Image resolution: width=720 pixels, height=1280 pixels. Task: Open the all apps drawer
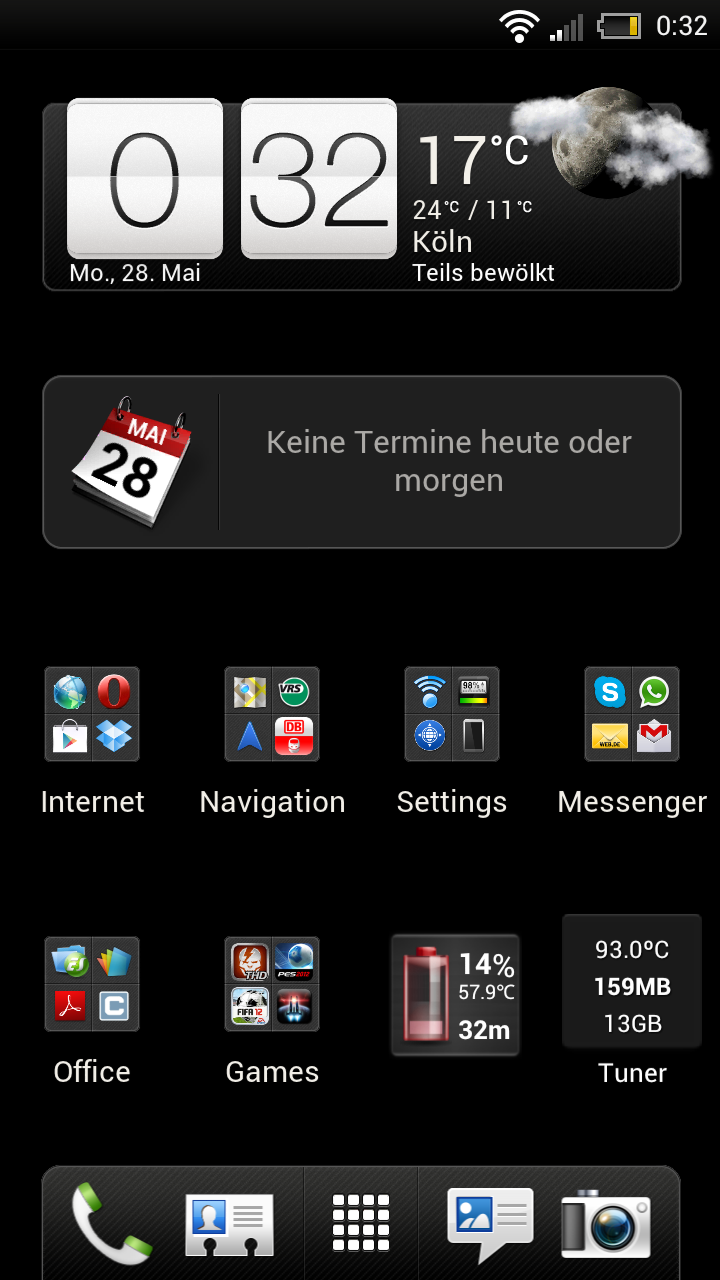click(360, 1222)
